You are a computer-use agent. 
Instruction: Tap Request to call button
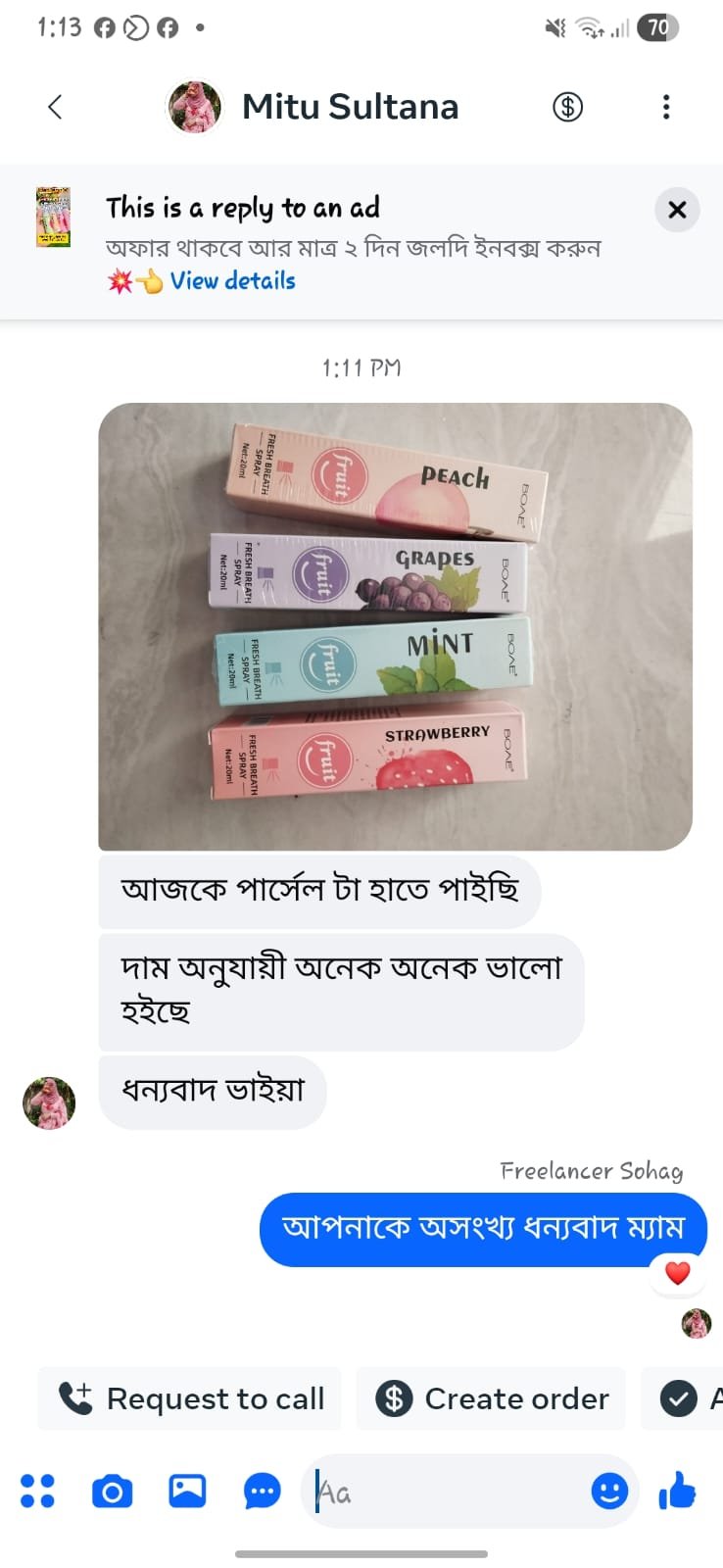click(190, 1398)
